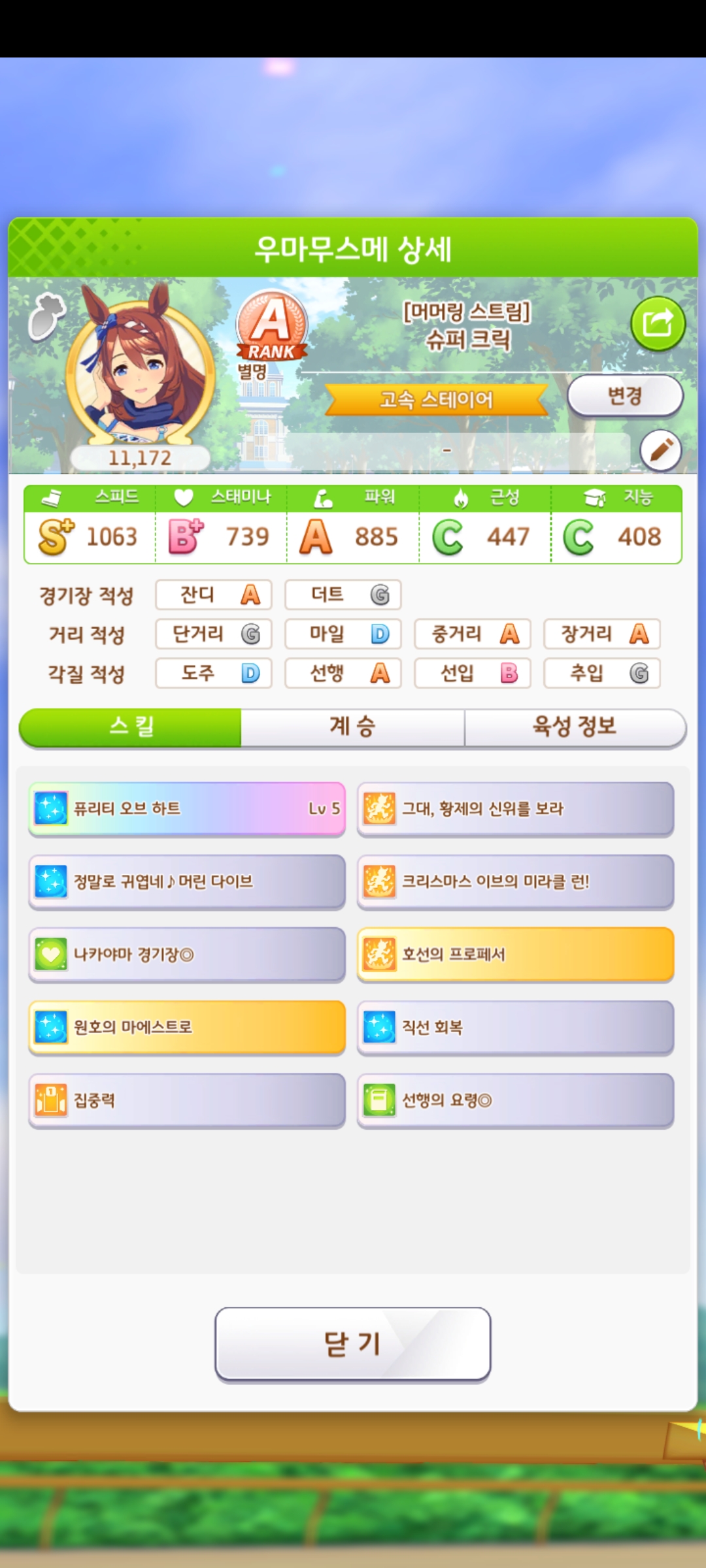The image size is (706, 1568).
Task: Open skill 퓨리티 오브 하트 details
Action: point(187,809)
